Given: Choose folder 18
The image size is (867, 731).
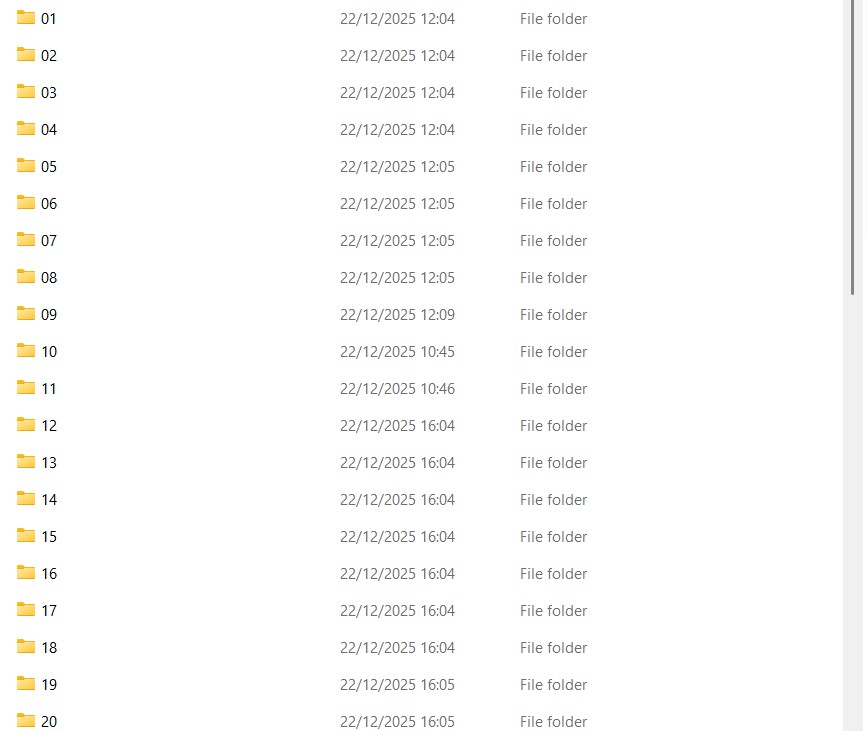Looking at the screenshot, I should click(48, 648).
